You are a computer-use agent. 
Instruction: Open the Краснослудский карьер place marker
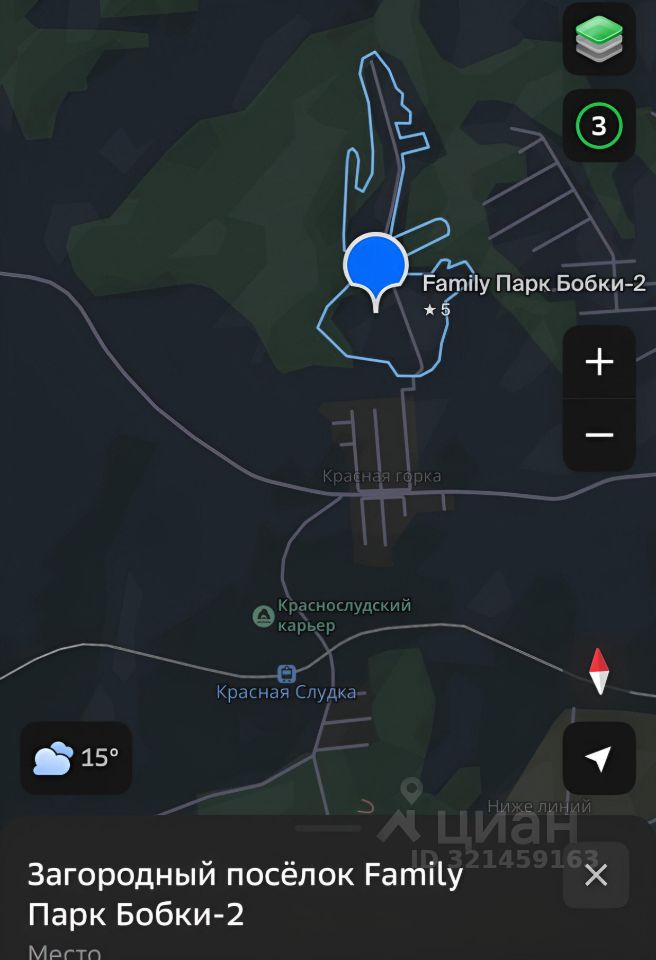pyautogui.click(x=264, y=616)
